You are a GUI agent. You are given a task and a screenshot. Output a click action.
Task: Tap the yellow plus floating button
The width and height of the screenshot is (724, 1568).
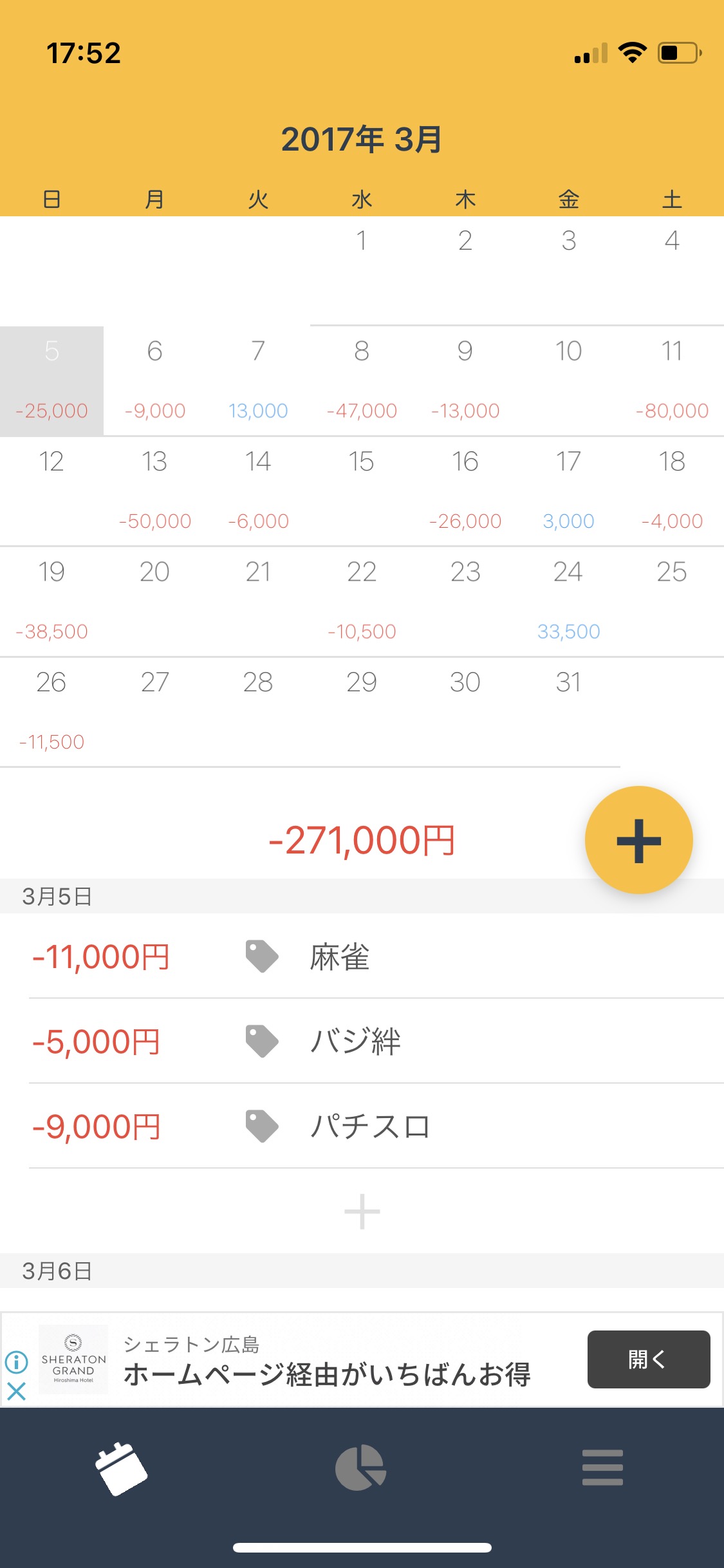(x=638, y=840)
